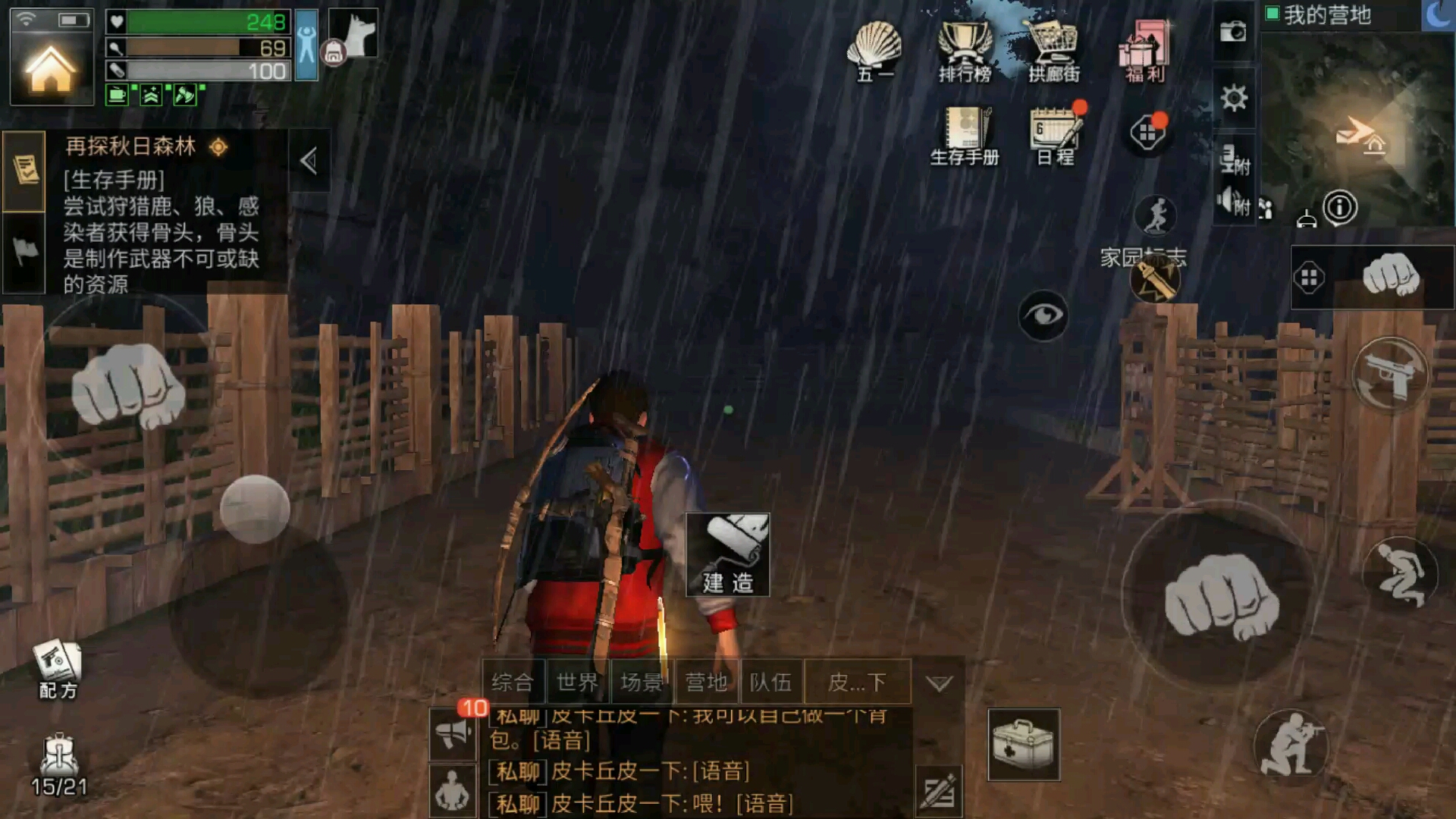Toggle the eye view button

(x=1043, y=315)
